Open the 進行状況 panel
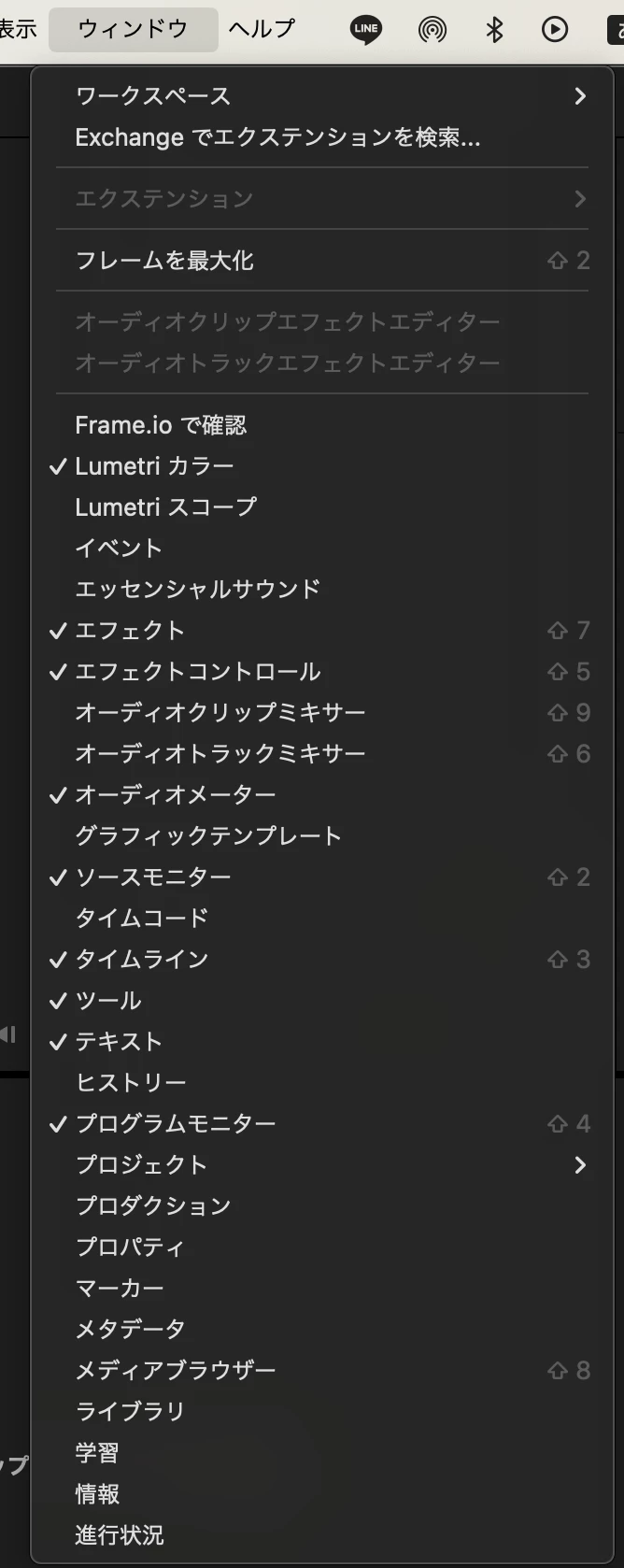Image resolution: width=624 pixels, height=1568 pixels. [x=119, y=1535]
